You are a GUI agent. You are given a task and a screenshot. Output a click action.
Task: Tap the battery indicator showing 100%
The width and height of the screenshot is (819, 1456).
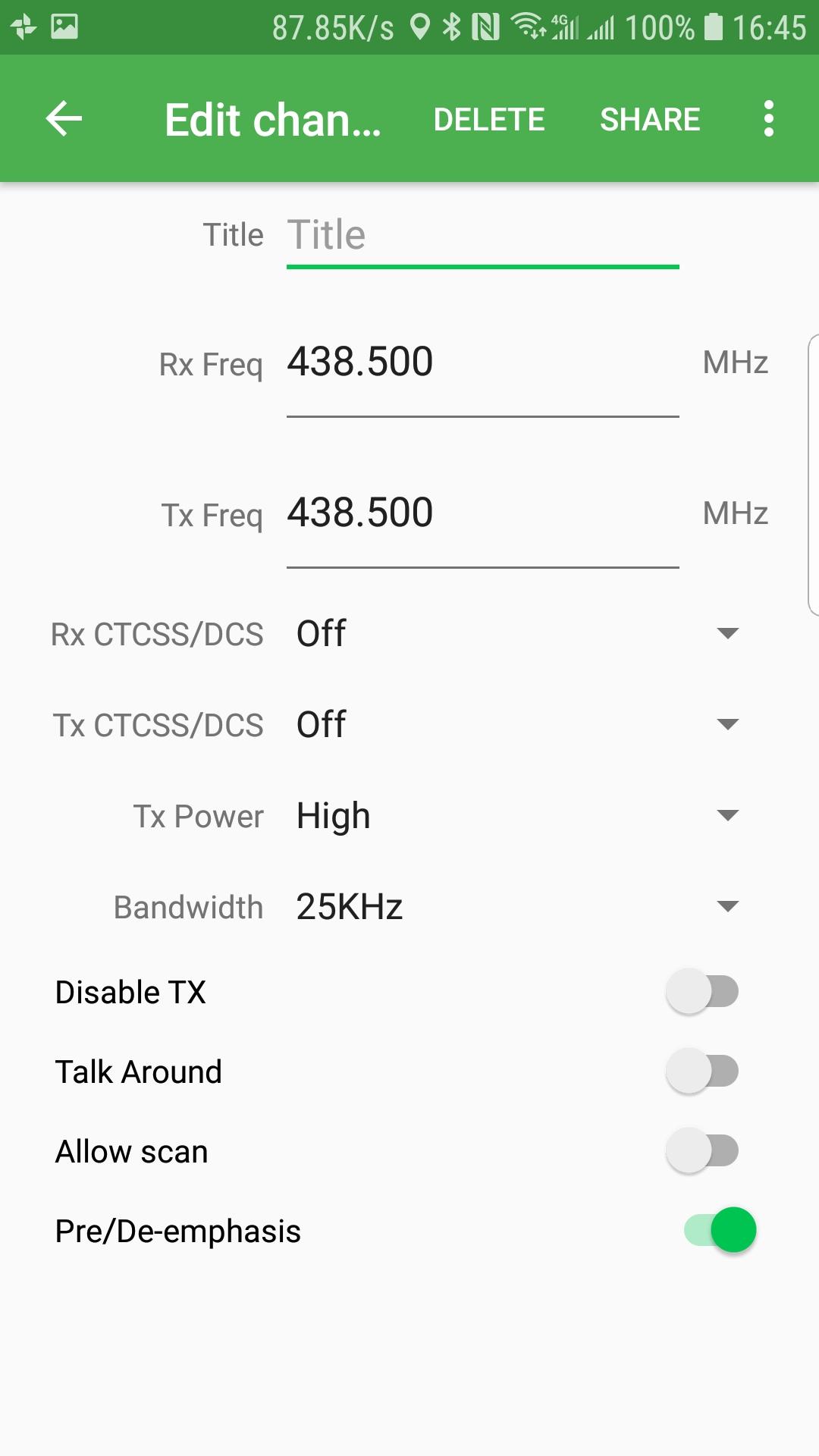pos(713,27)
